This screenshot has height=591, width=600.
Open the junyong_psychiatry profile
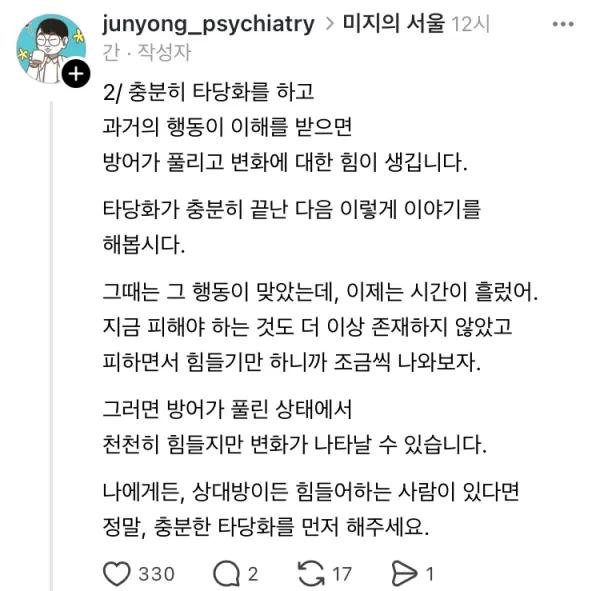pos(208,23)
